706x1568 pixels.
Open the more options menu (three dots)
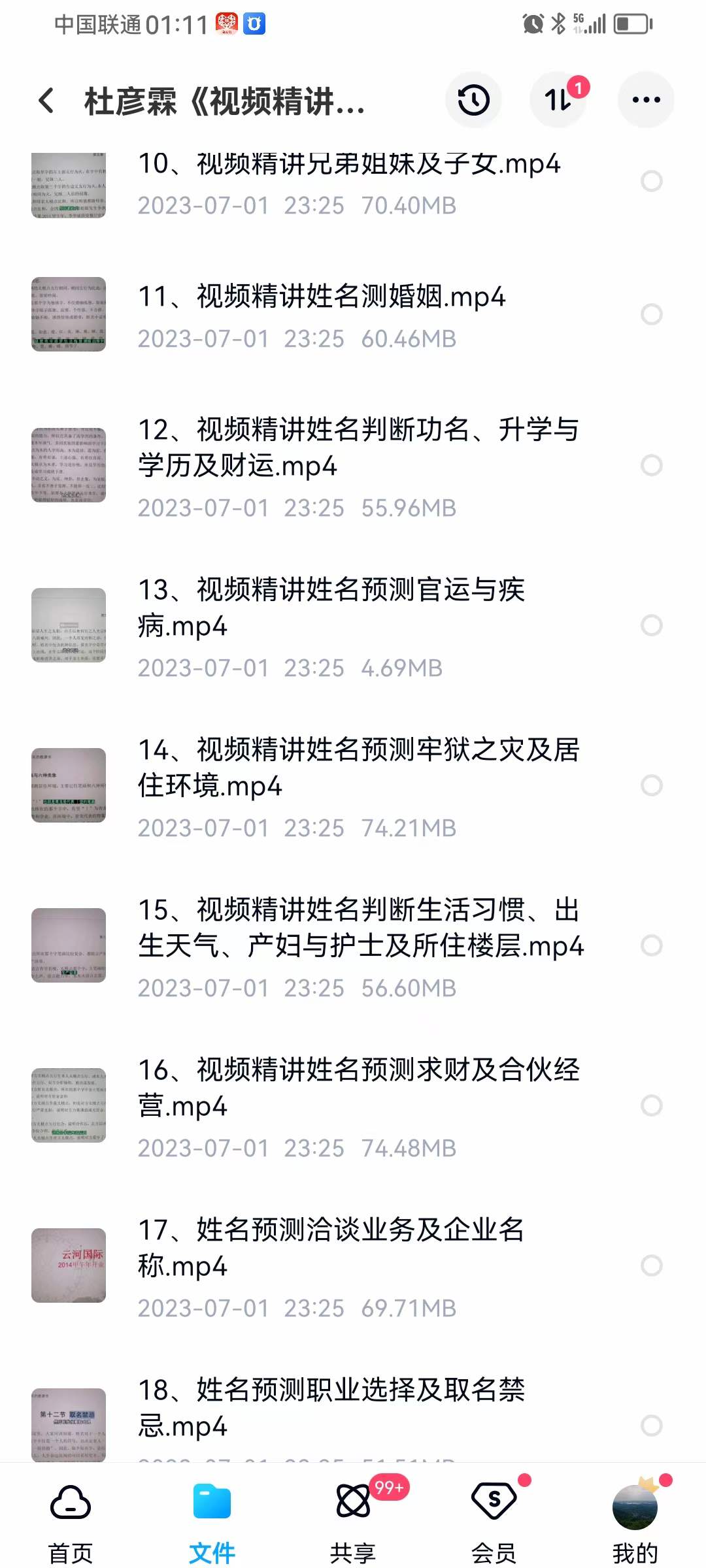point(645,100)
